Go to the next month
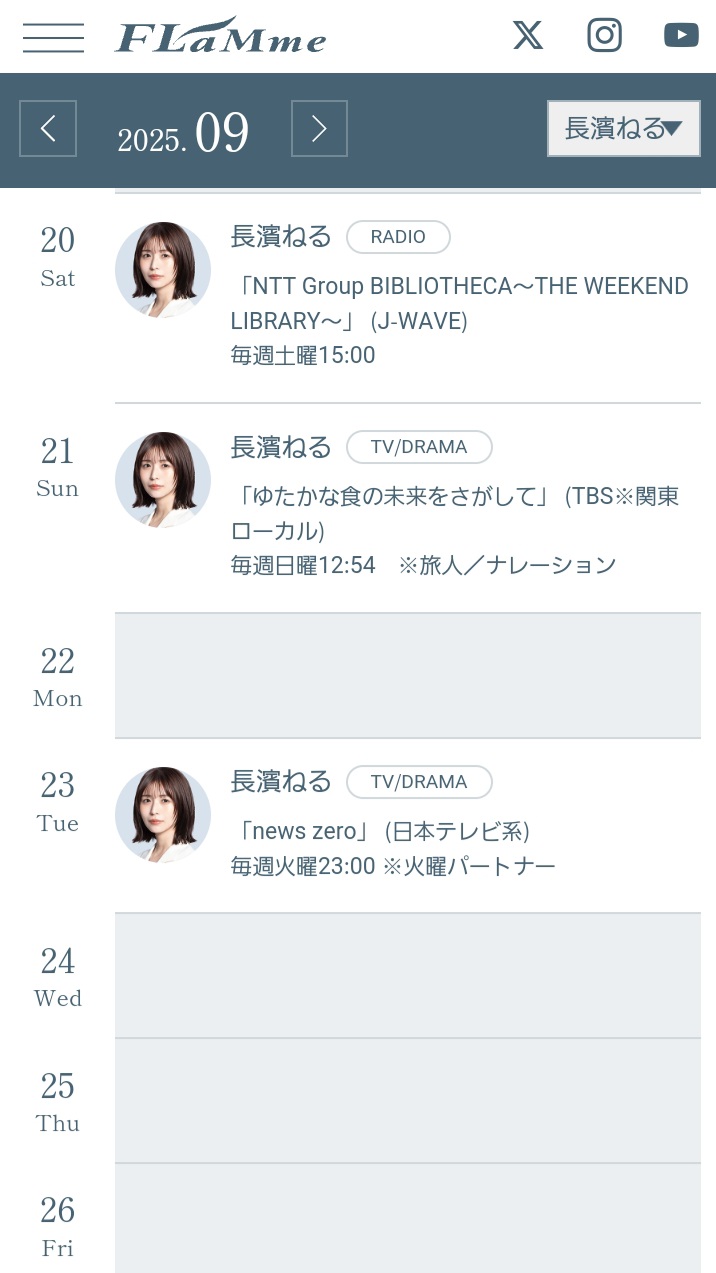The image size is (716, 1273). [319, 129]
